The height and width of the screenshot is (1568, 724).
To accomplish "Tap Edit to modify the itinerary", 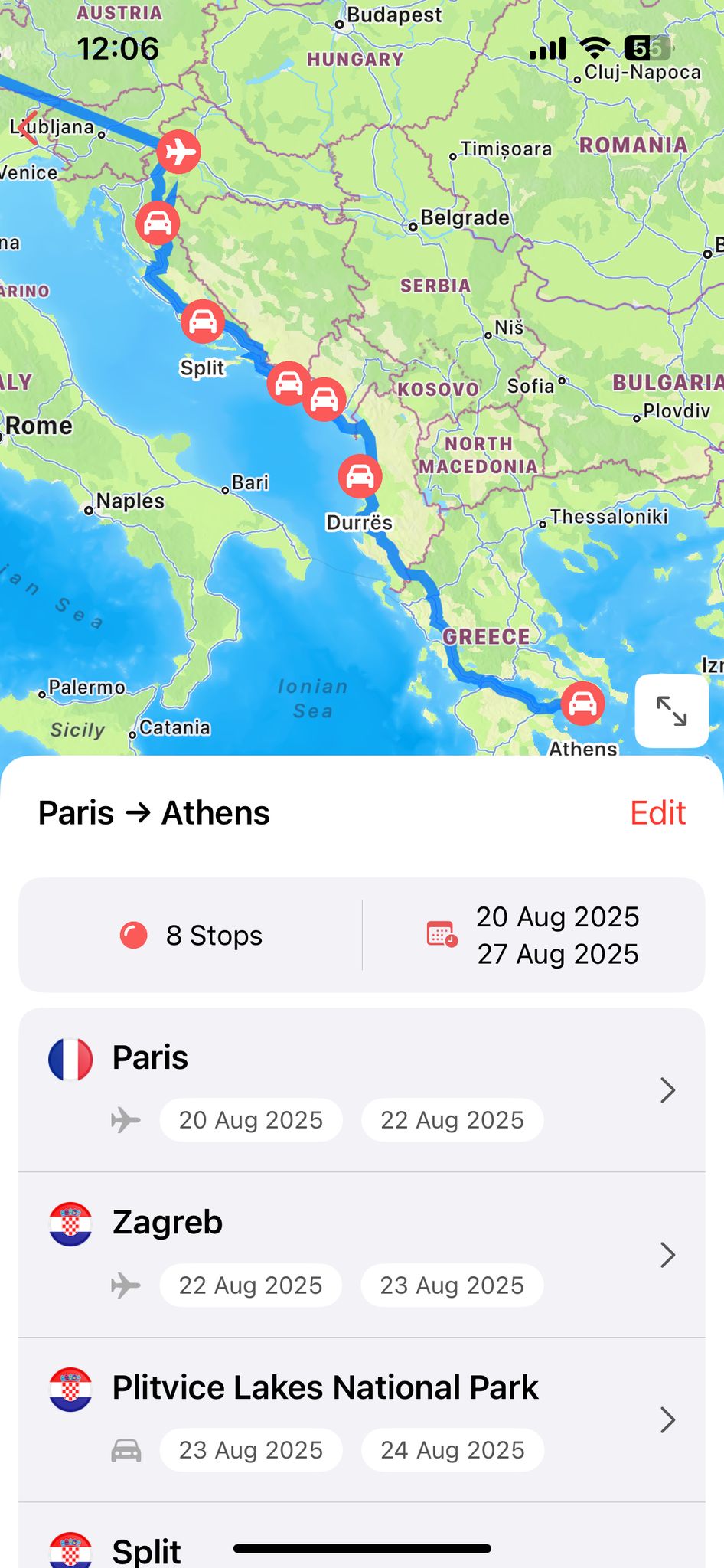I will click(x=657, y=812).
